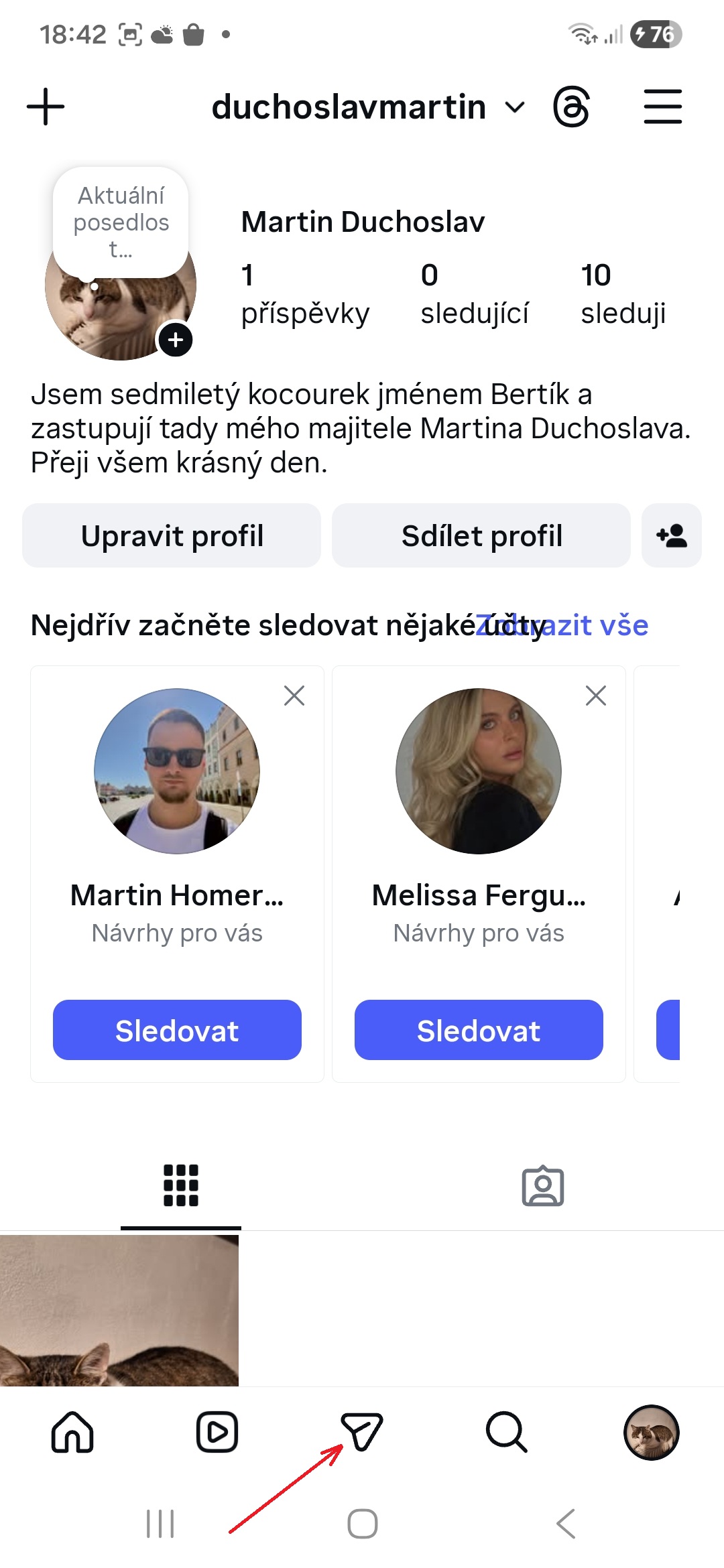Open the hamburger menu
Image resolution: width=724 pixels, height=1568 pixels.
[x=662, y=107]
